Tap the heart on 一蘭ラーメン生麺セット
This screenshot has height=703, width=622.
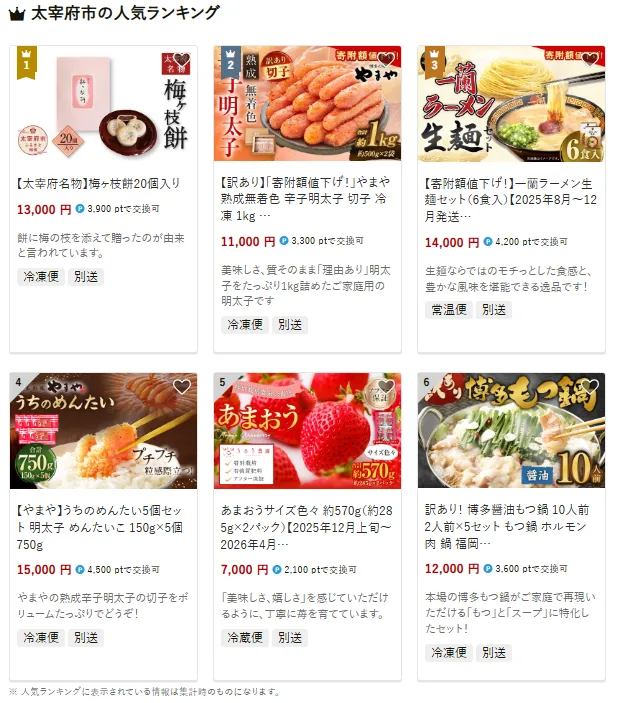pos(589,60)
